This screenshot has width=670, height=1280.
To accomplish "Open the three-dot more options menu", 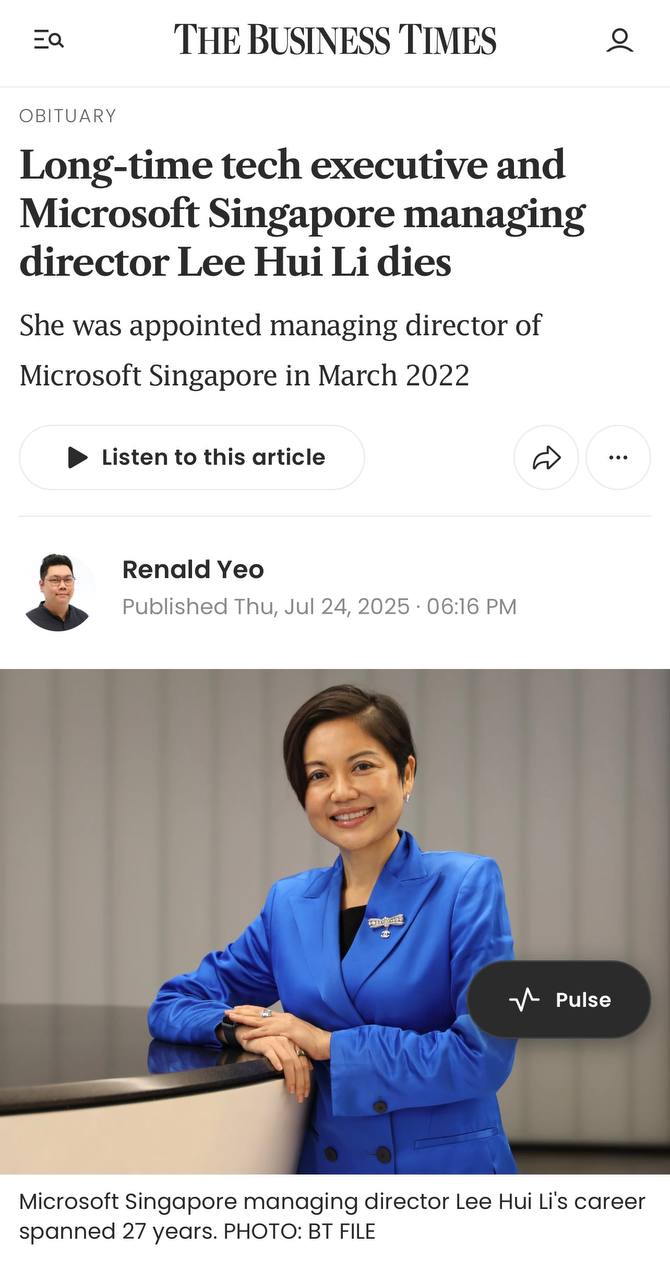I will pos(618,458).
